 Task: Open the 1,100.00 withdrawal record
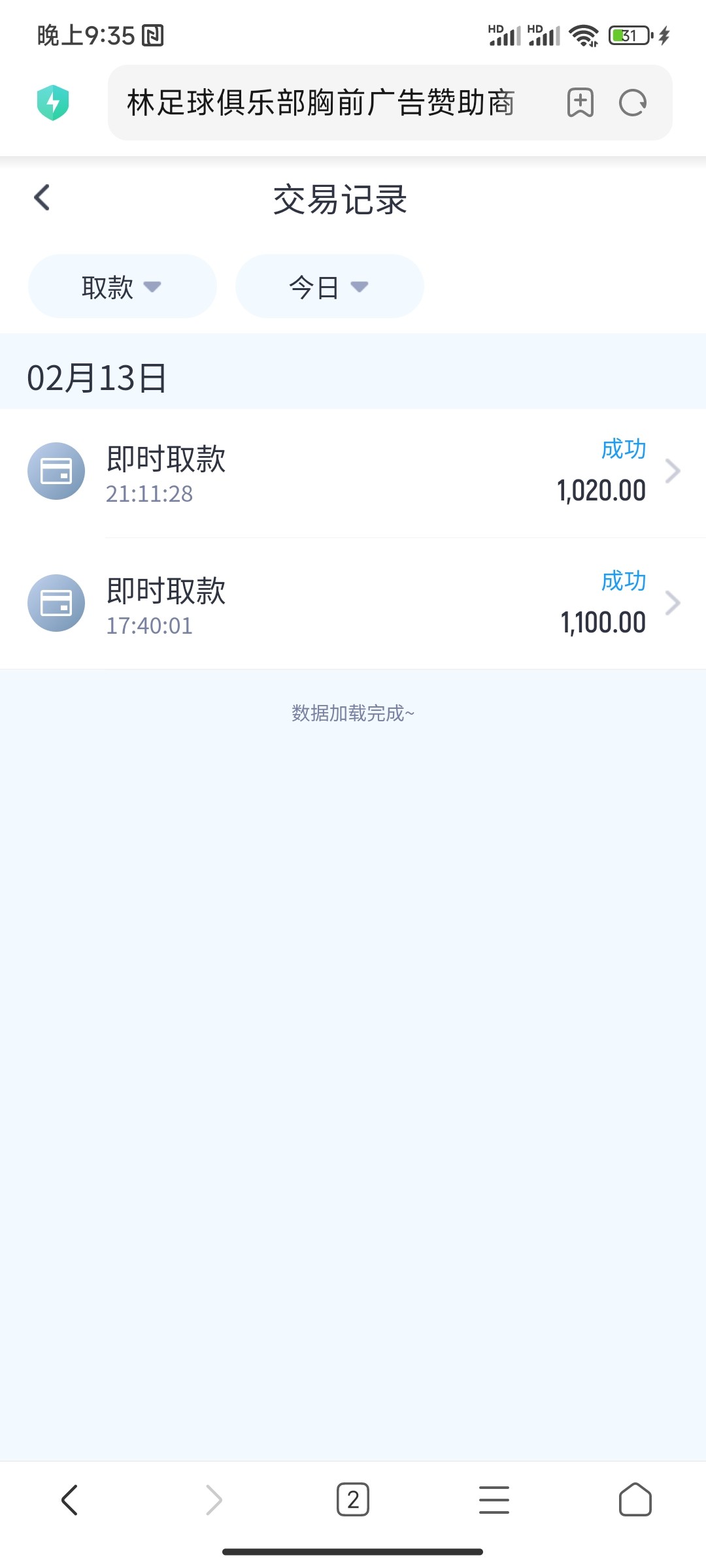tap(353, 602)
